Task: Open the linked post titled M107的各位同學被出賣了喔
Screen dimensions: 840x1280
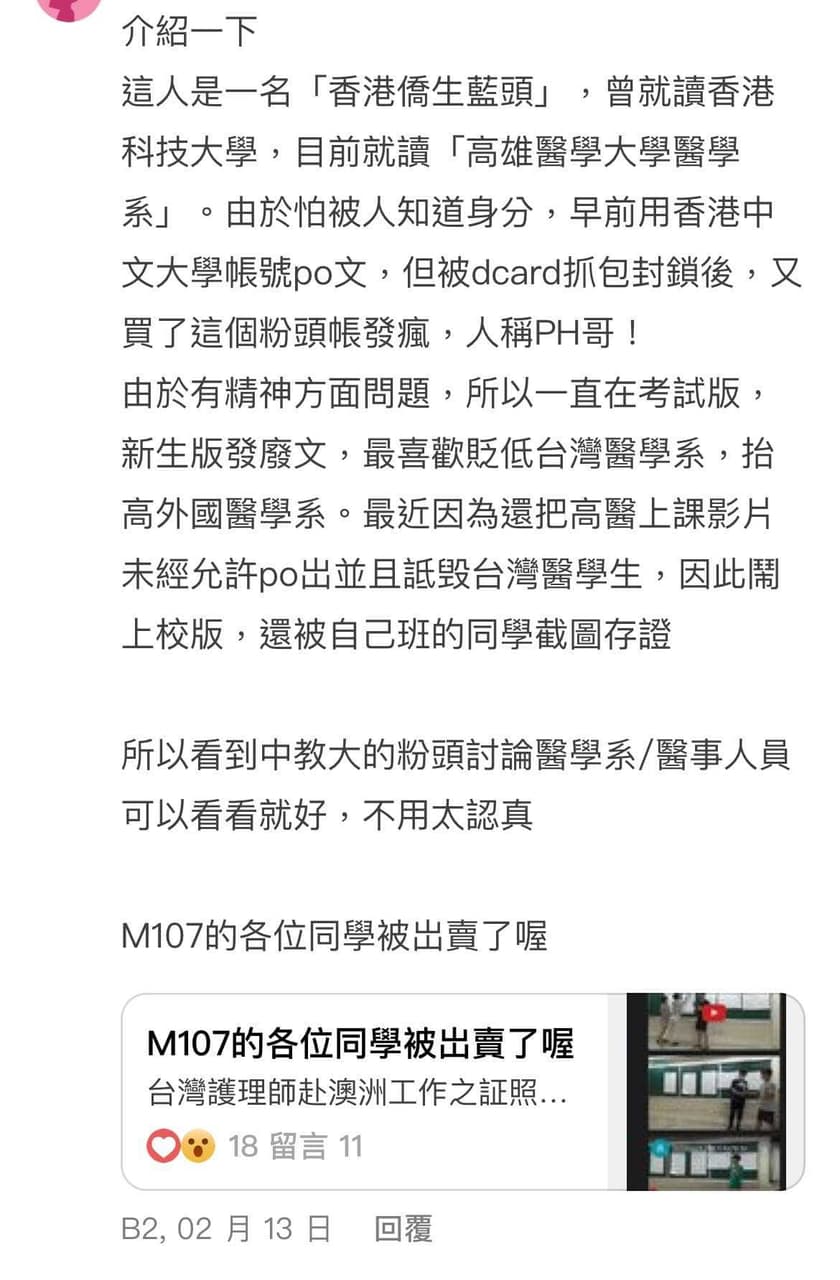Action: [x=357, y=1042]
